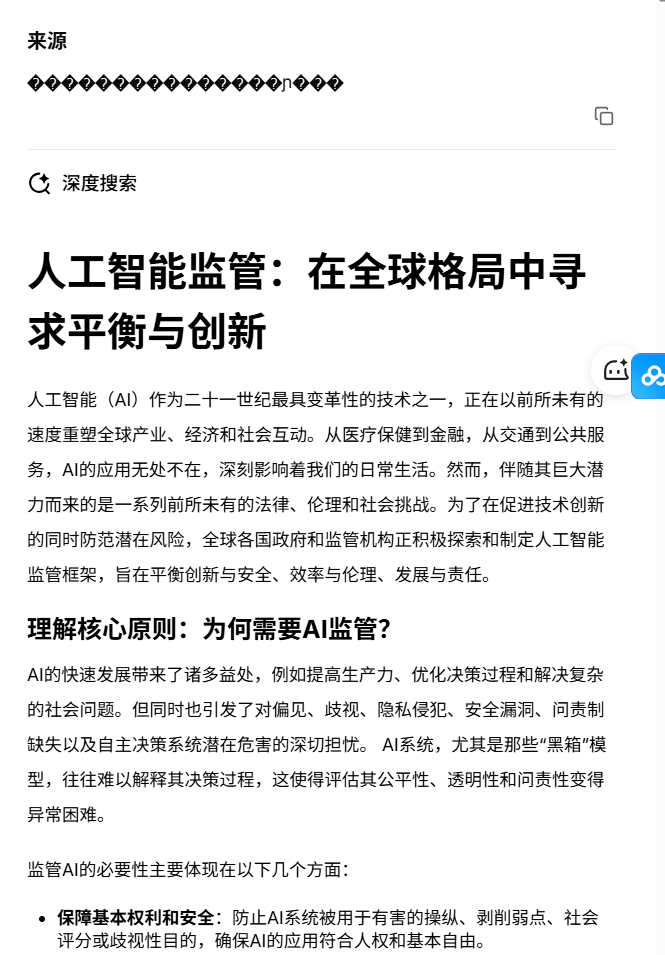Open the blue cloud floating button
The width and height of the screenshot is (665, 955).
[652, 375]
